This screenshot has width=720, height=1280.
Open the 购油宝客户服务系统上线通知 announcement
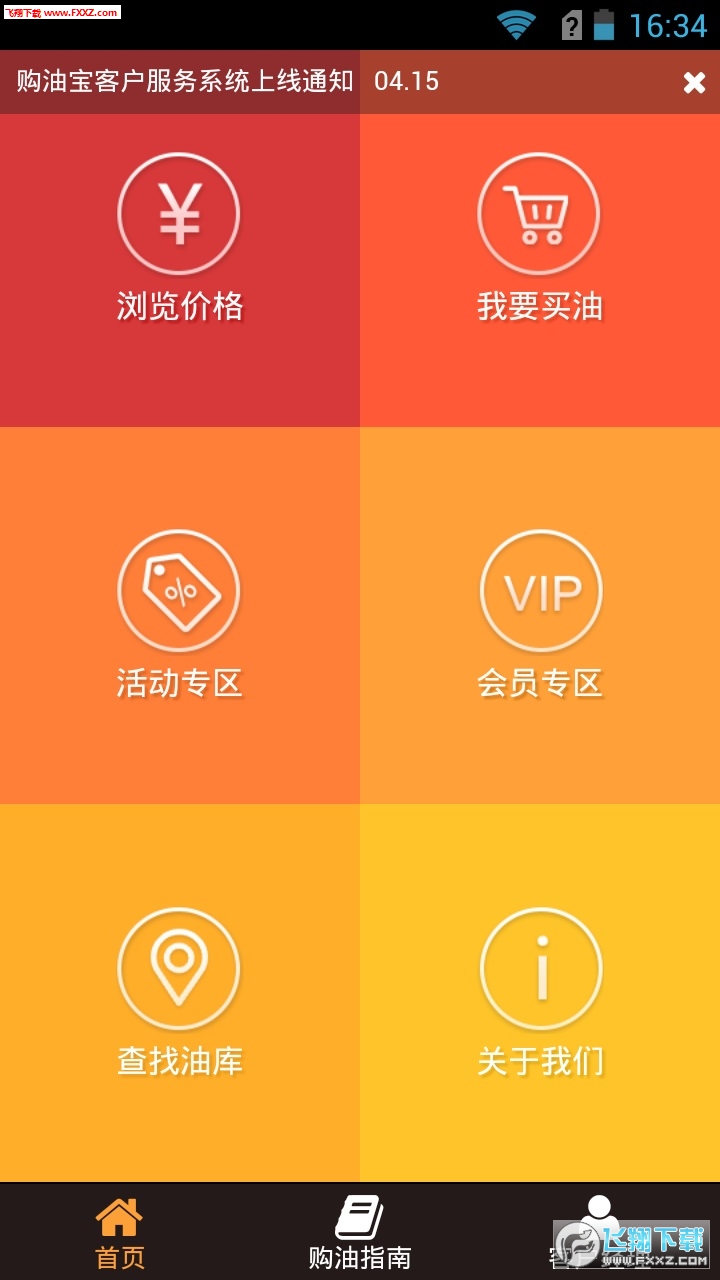pyautogui.click(x=185, y=82)
